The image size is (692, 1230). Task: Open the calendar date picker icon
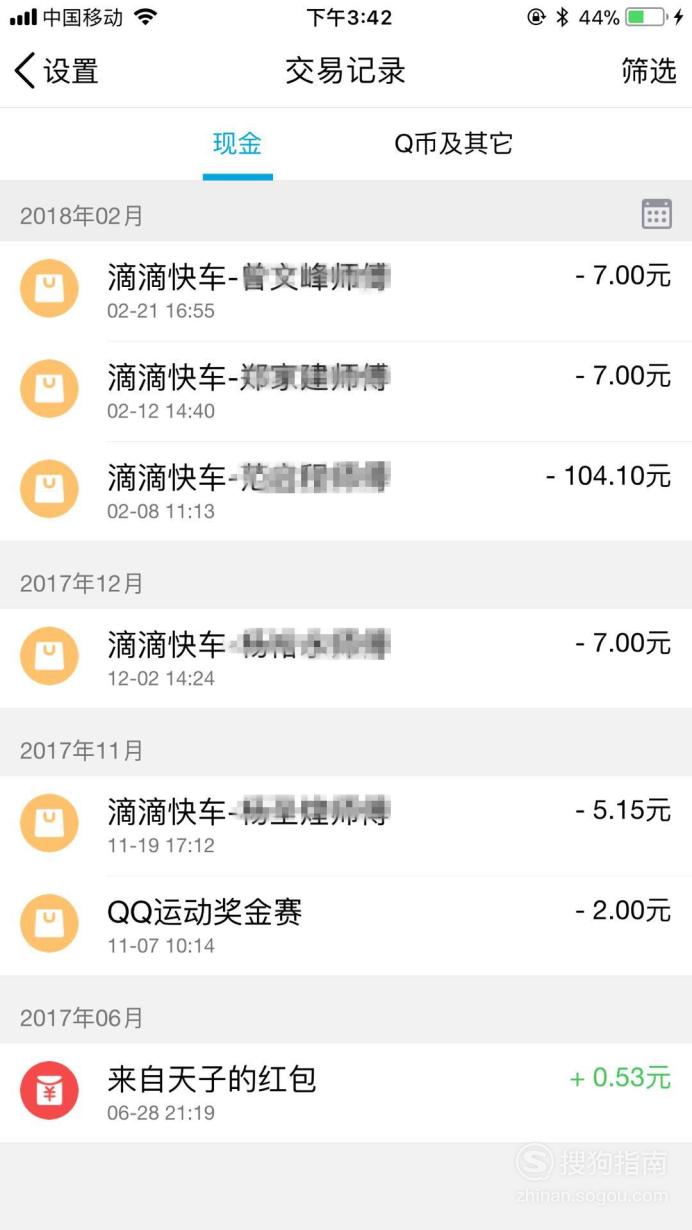(x=656, y=214)
